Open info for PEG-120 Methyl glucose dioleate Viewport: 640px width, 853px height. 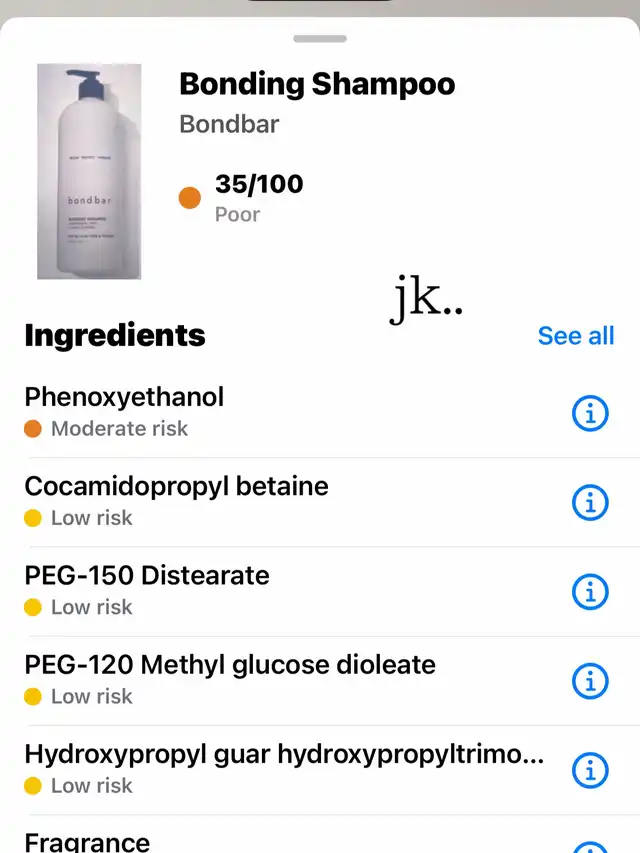(x=590, y=681)
